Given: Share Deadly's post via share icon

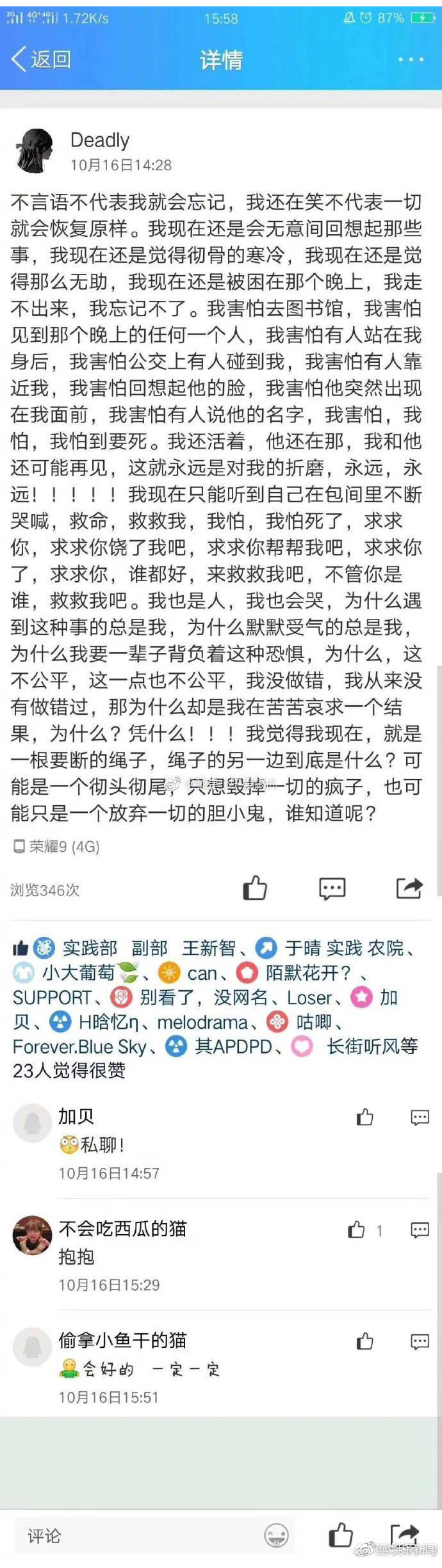Looking at the screenshot, I should pyautogui.click(x=409, y=888).
